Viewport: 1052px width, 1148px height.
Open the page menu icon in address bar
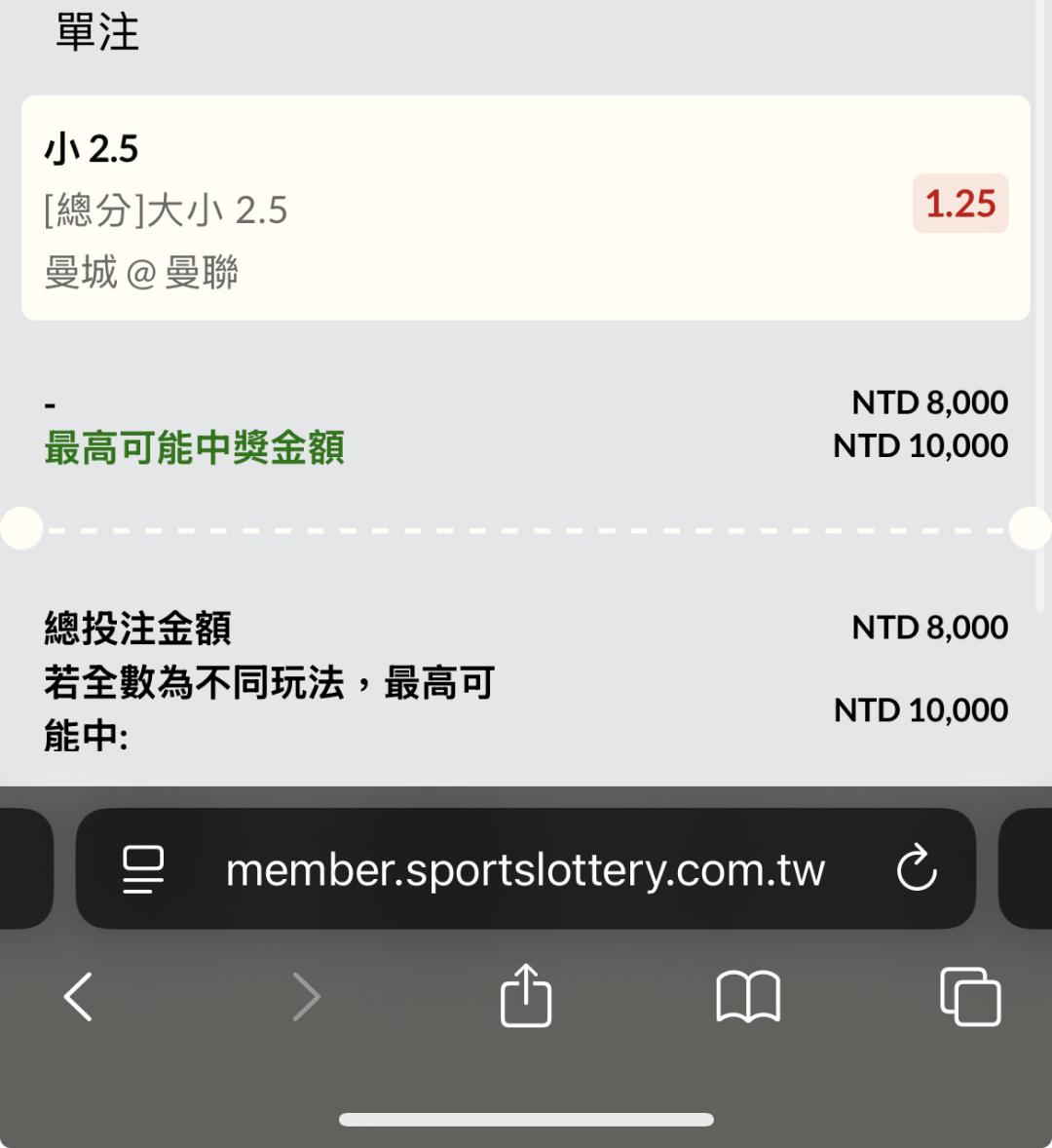pos(143,869)
